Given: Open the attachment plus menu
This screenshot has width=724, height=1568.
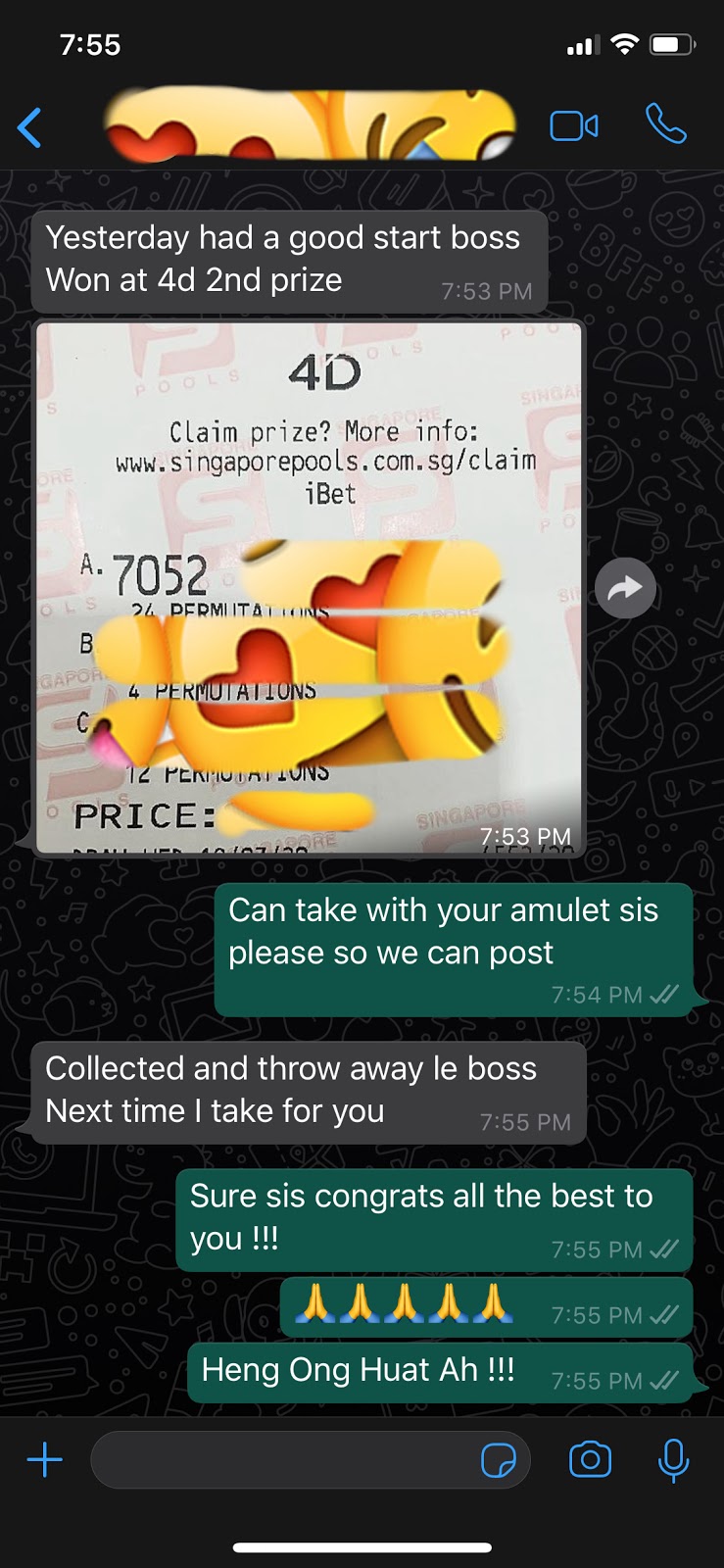Looking at the screenshot, I should pos(44,1460).
